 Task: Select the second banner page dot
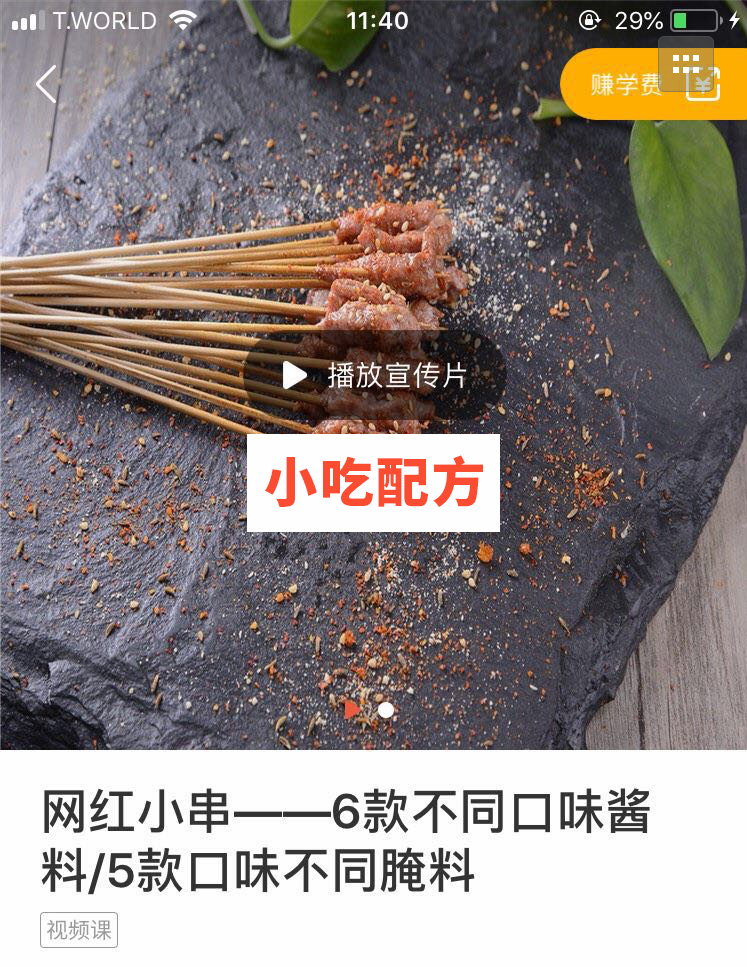click(386, 710)
